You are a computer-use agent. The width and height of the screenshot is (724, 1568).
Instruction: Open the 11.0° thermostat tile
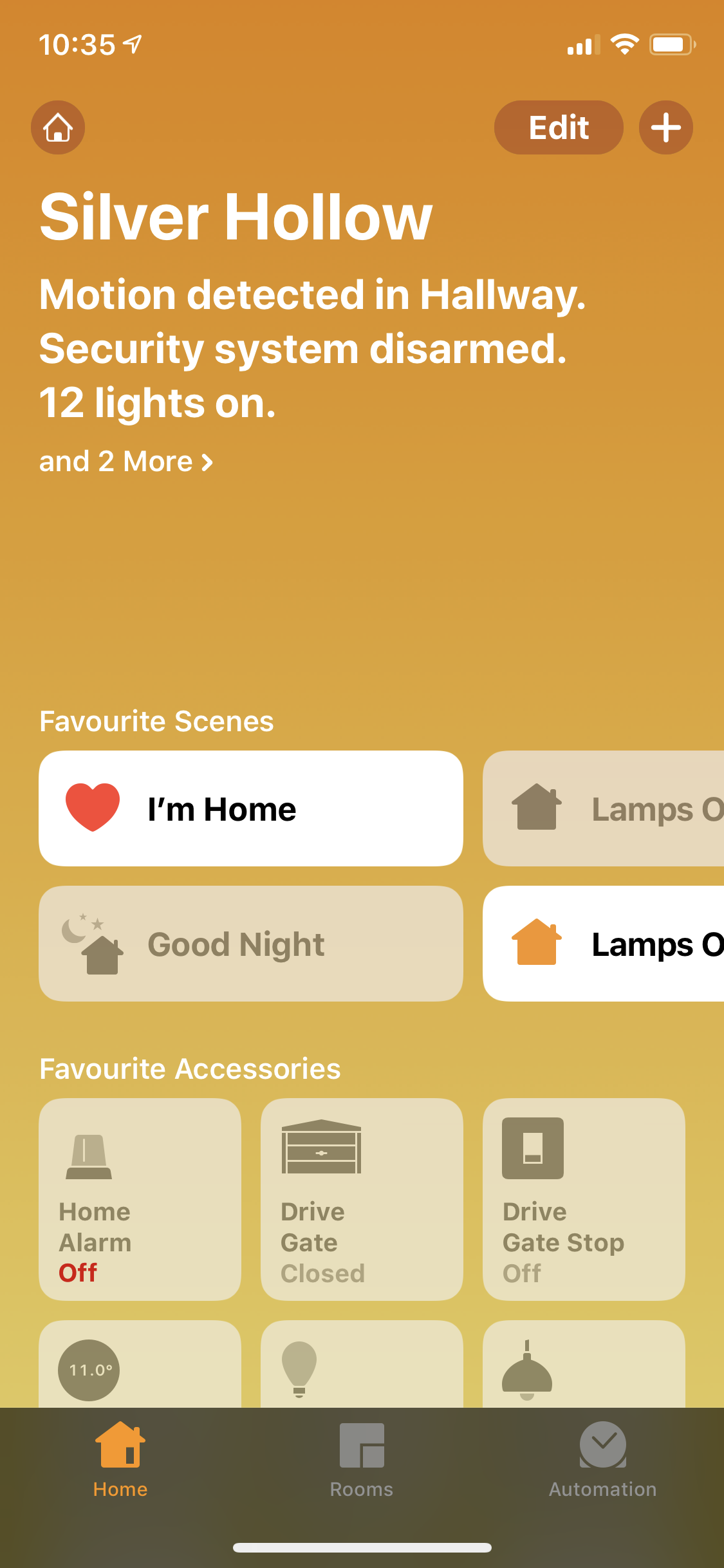140,1364
